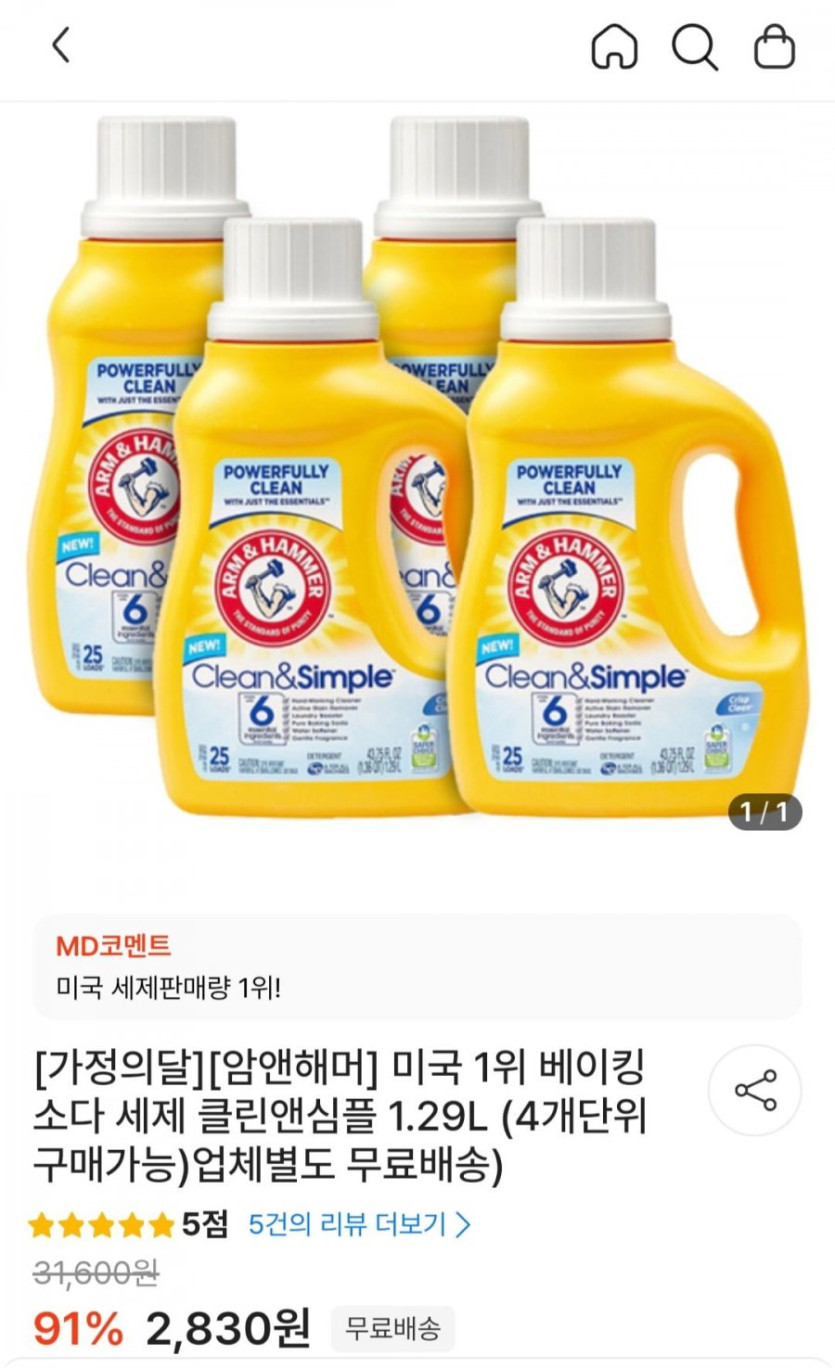The height and width of the screenshot is (1368, 835).
Task: Go back using the top arrow
Action: tap(61, 46)
